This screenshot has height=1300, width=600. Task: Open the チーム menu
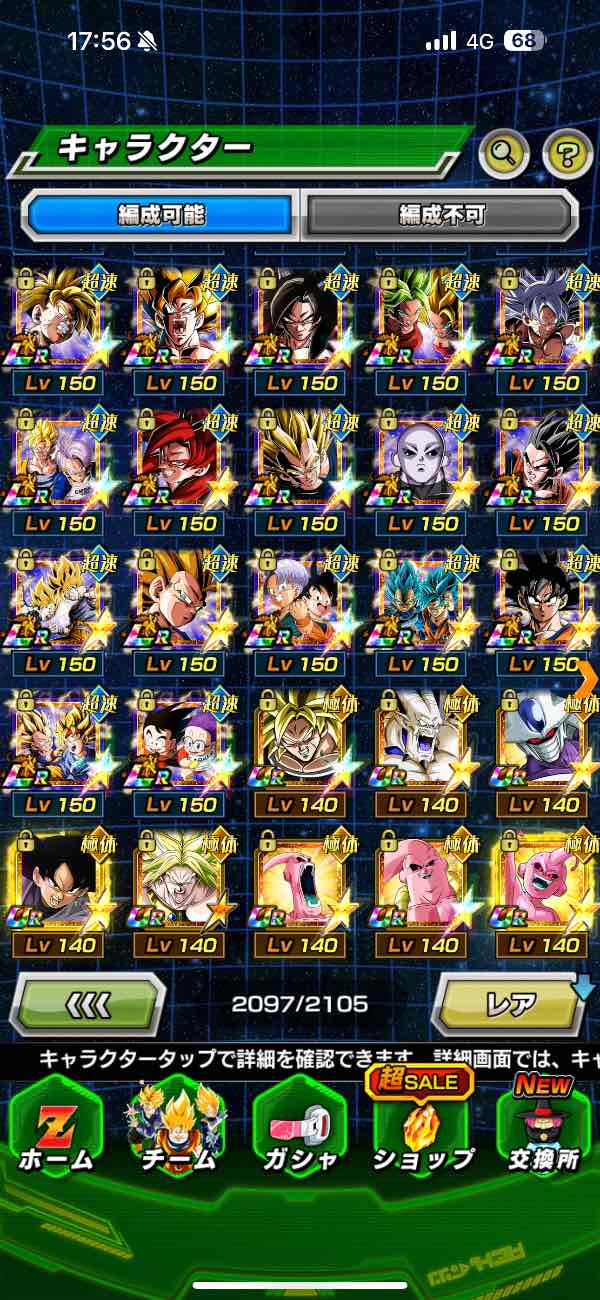point(178,1129)
